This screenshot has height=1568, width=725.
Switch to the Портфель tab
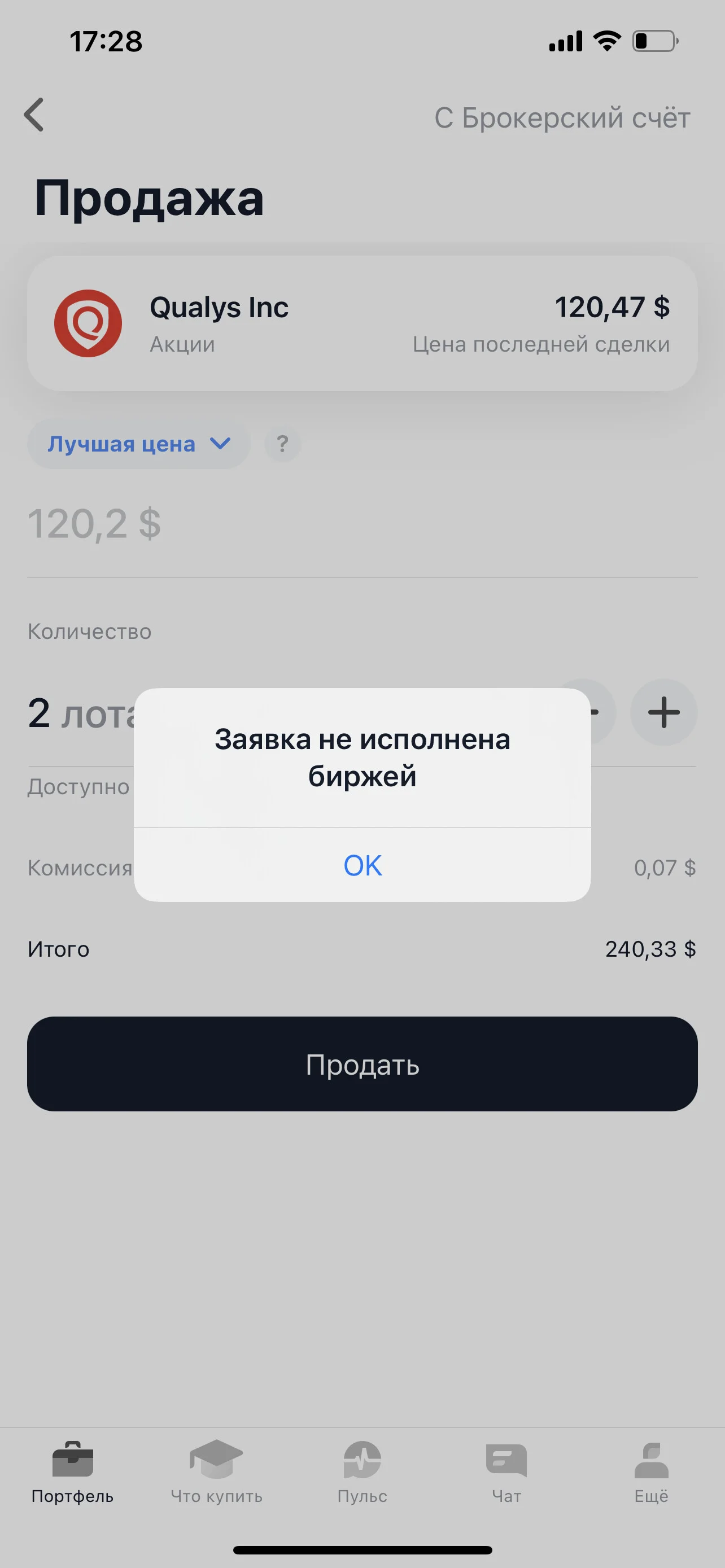tap(72, 1472)
